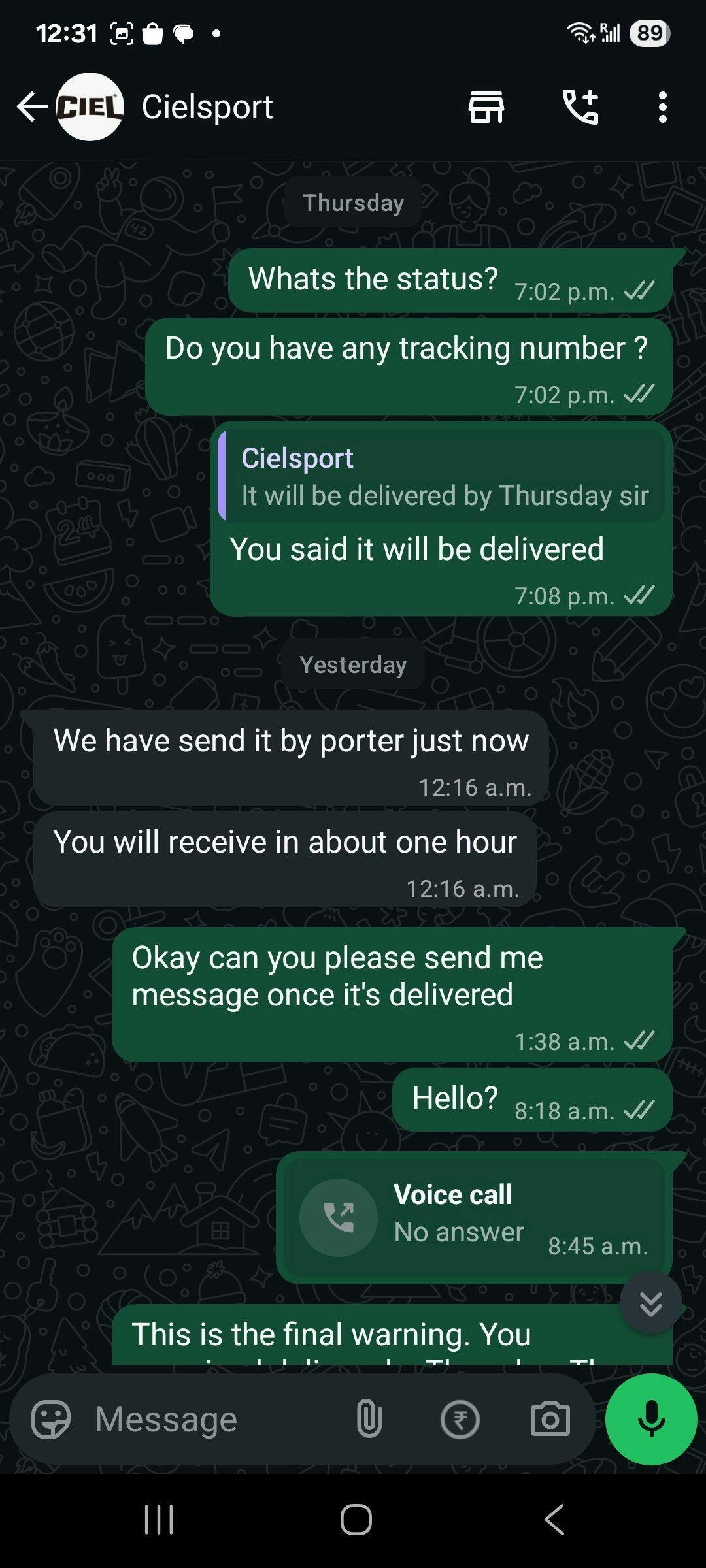The image size is (706, 1568).
Task: Go to the home screen
Action: [x=356, y=1519]
